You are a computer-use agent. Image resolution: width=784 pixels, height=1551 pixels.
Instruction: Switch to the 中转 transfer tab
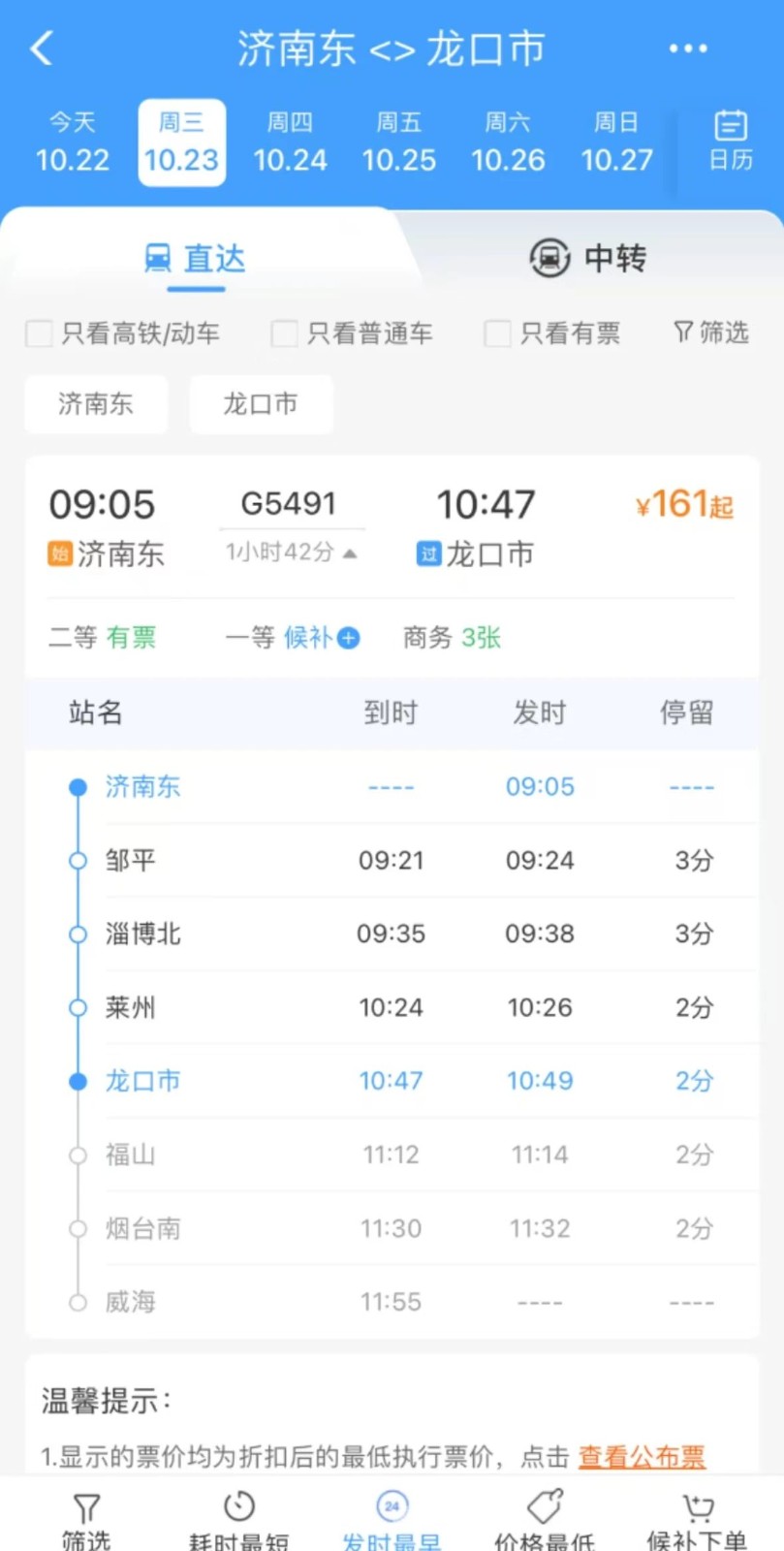click(587, 259)
